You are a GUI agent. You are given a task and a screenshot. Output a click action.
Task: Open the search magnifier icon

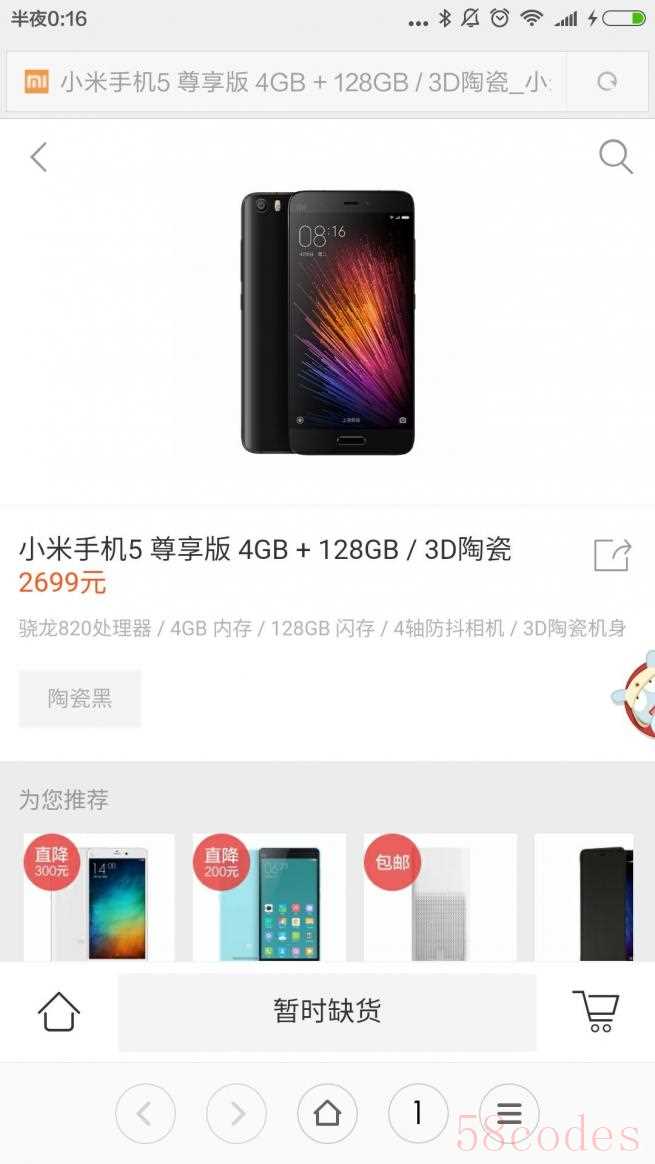point(615,157)
